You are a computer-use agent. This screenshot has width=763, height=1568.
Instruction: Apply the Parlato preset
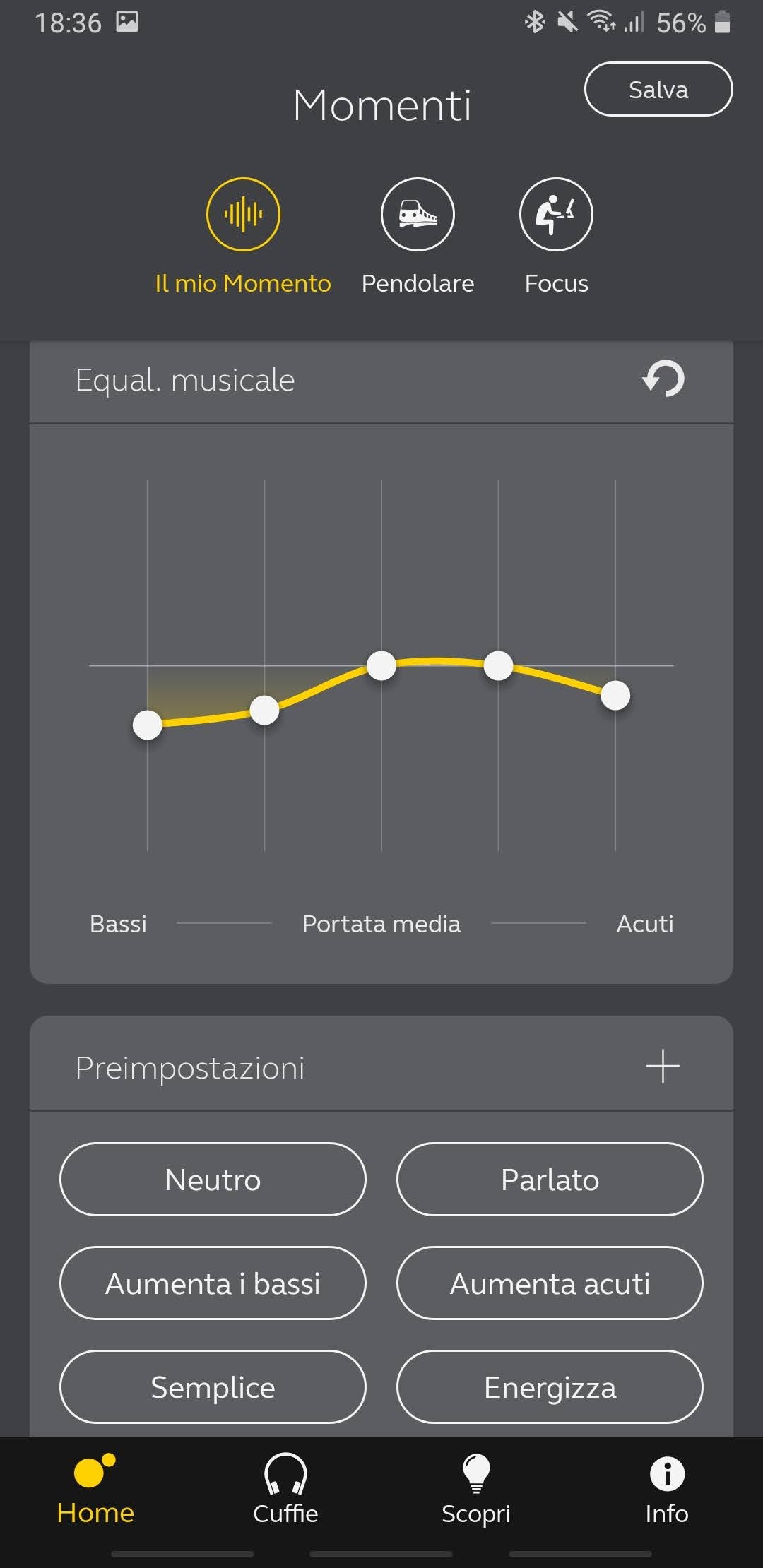pos(550,1180)
